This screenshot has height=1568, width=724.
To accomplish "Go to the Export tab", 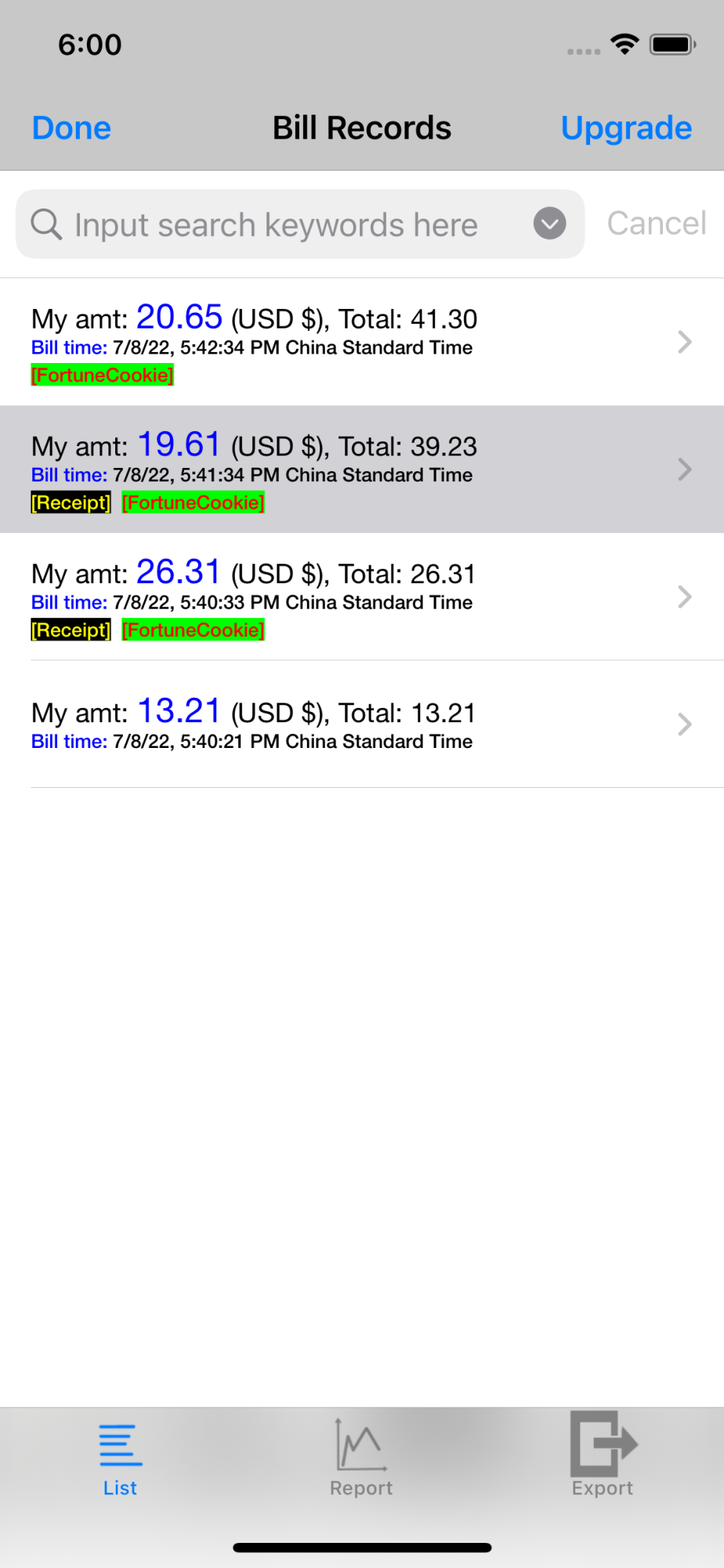I will click(603, 1458).
